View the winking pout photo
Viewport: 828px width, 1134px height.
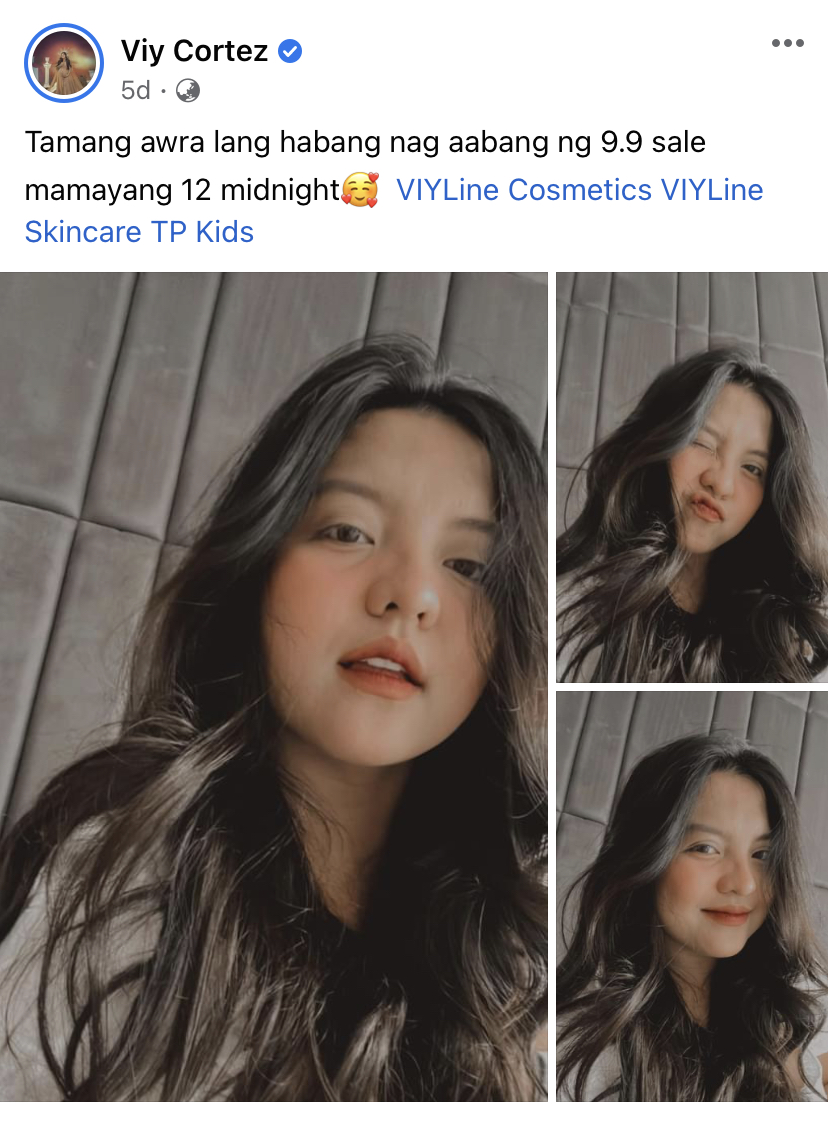[x=692, y=477]
